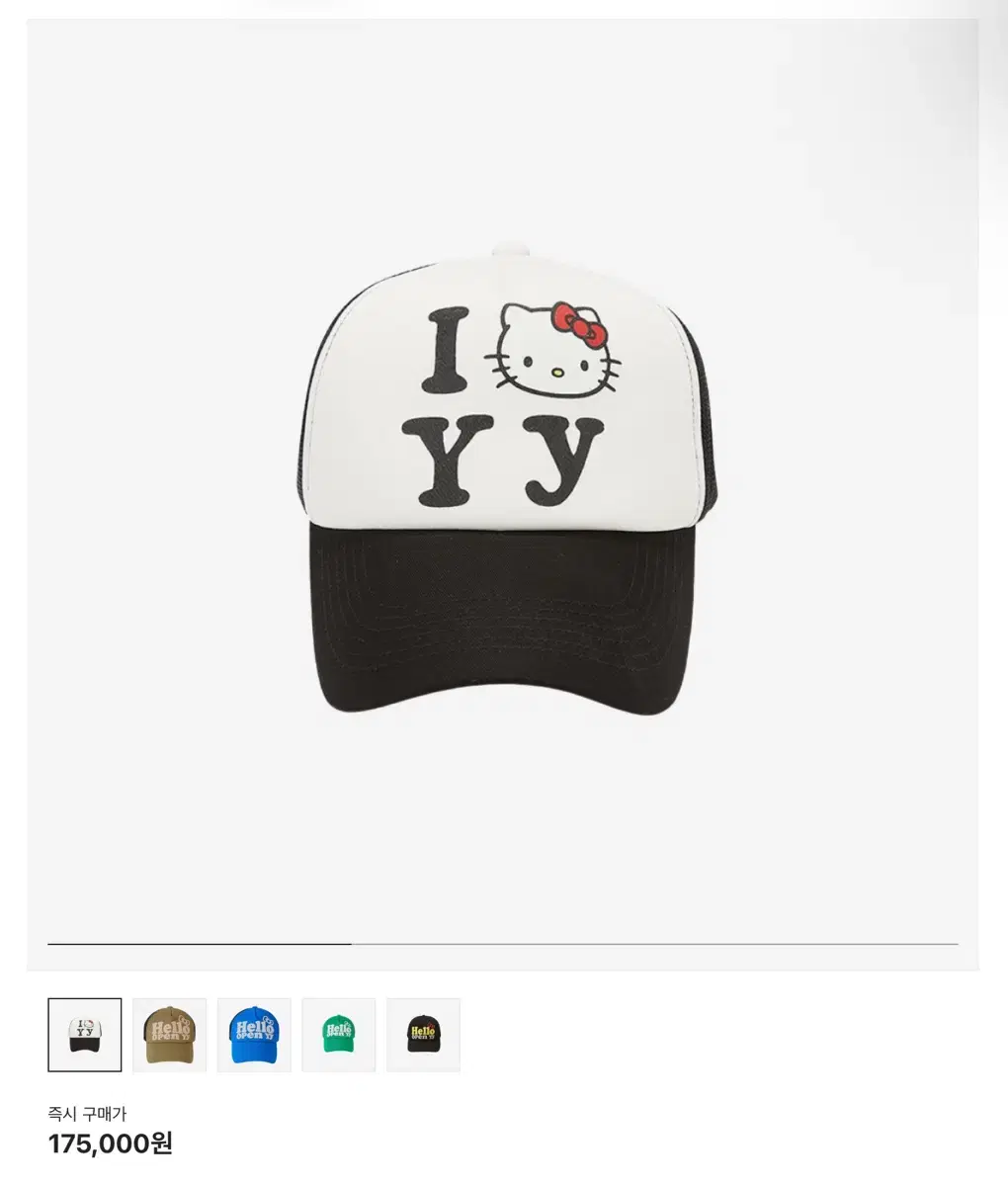Select the blue Hello Open YY cap thumbnail

(254, 1033)
